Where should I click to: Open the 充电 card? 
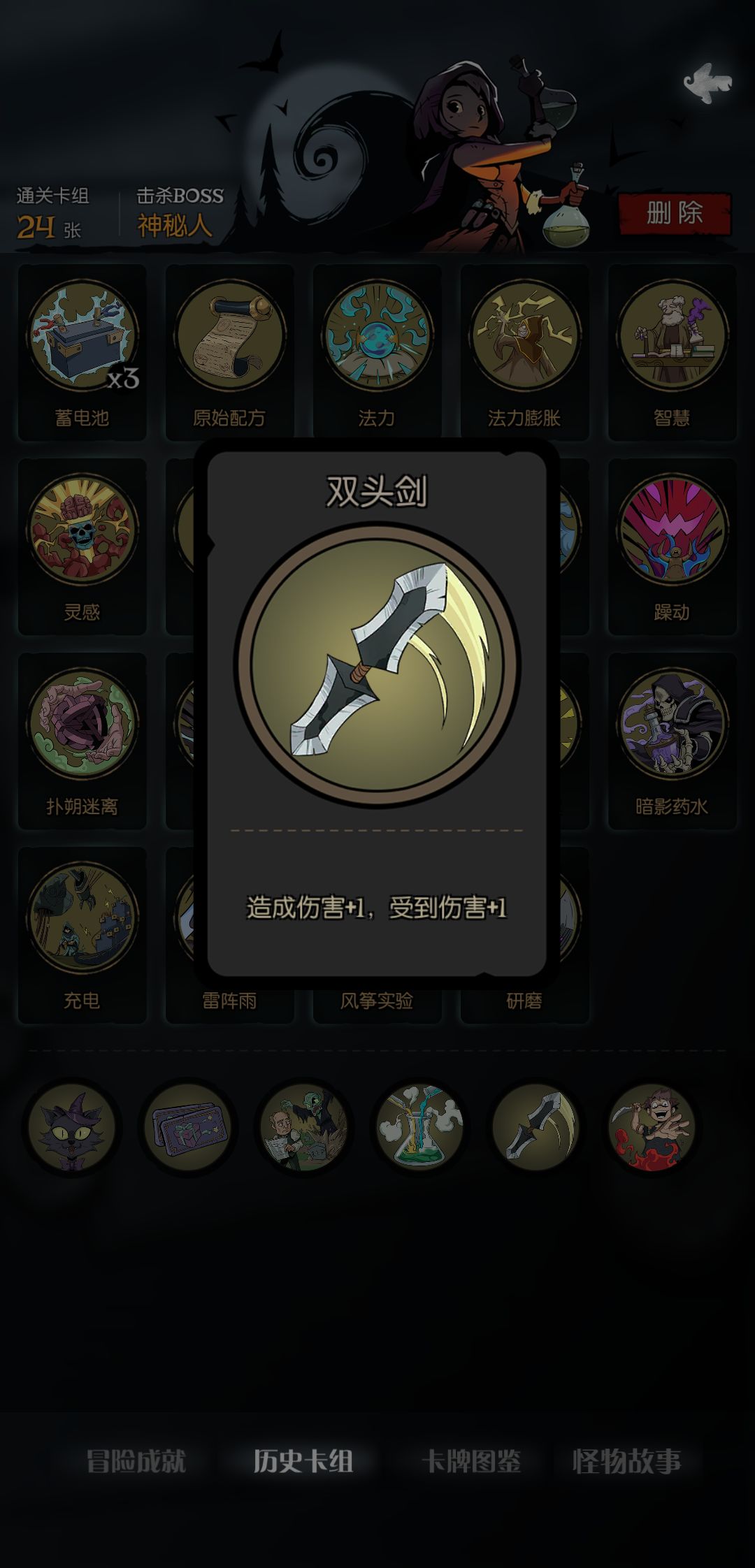point(82,934)
